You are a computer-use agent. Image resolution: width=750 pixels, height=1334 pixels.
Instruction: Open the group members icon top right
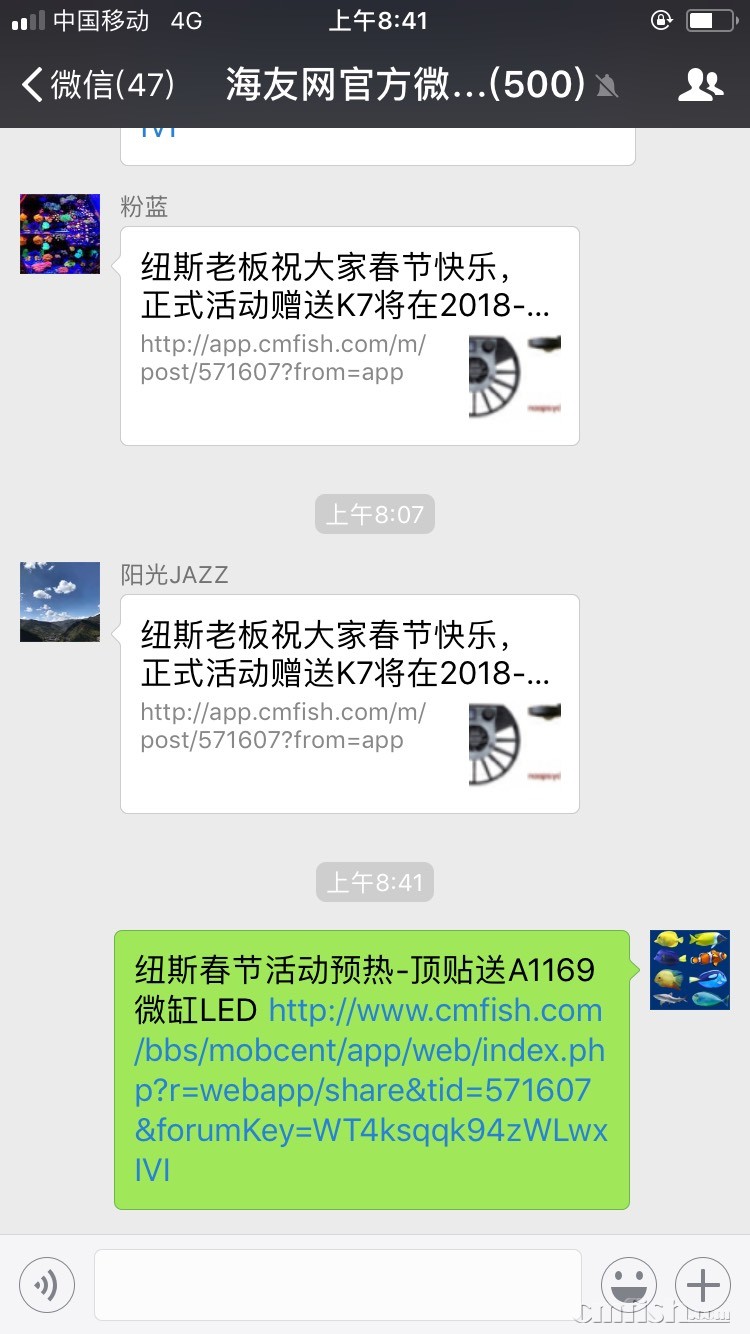(x=700, y=85)
